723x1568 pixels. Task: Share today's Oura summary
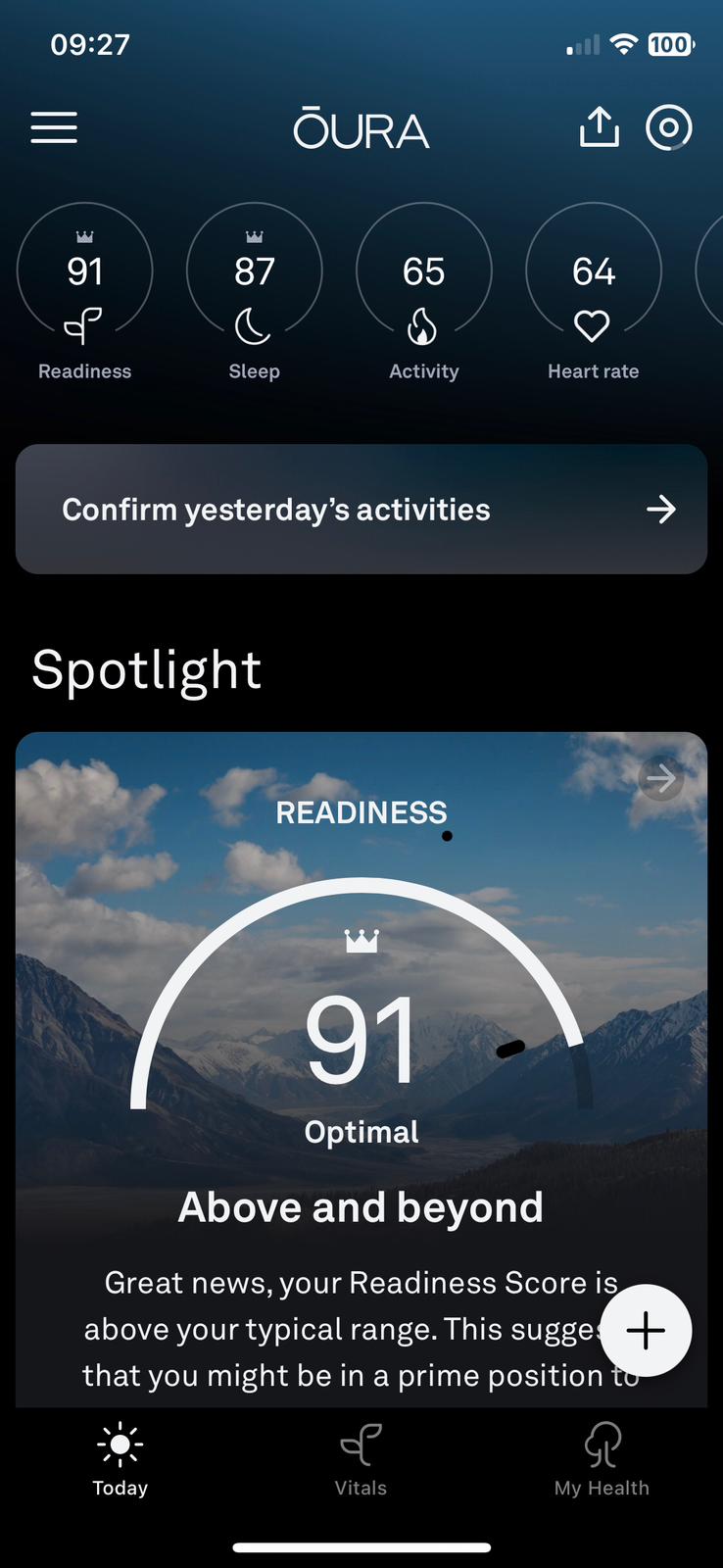click(599, 127)
